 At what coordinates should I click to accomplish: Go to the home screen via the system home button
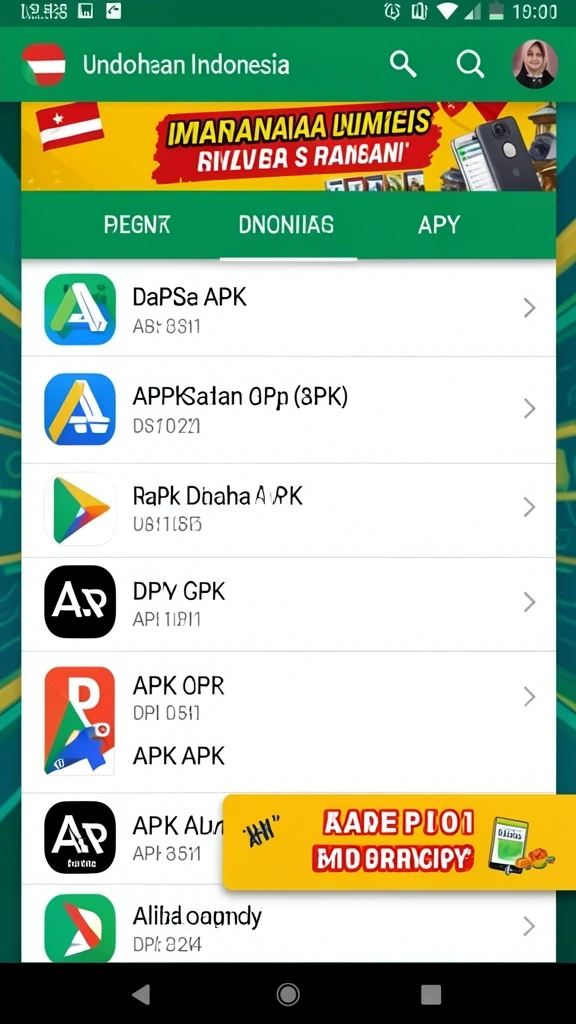pos(288,994)
